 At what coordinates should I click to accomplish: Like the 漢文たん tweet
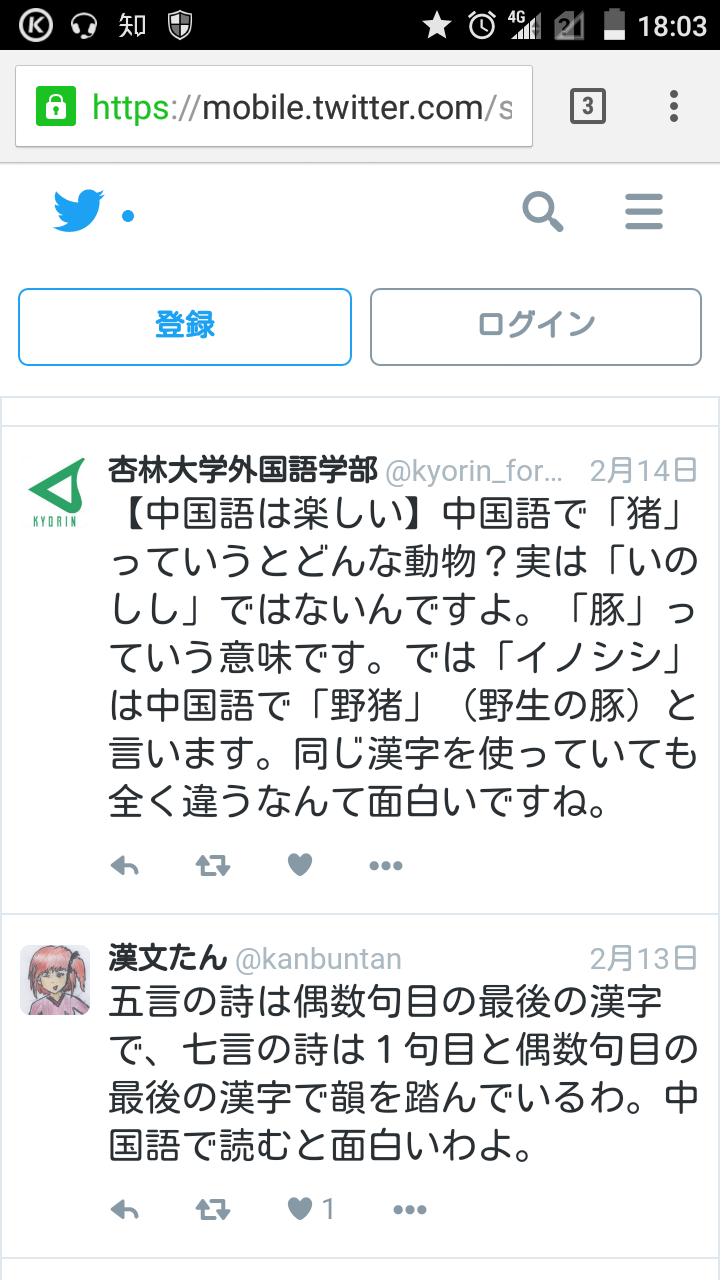click(298, 1210)
